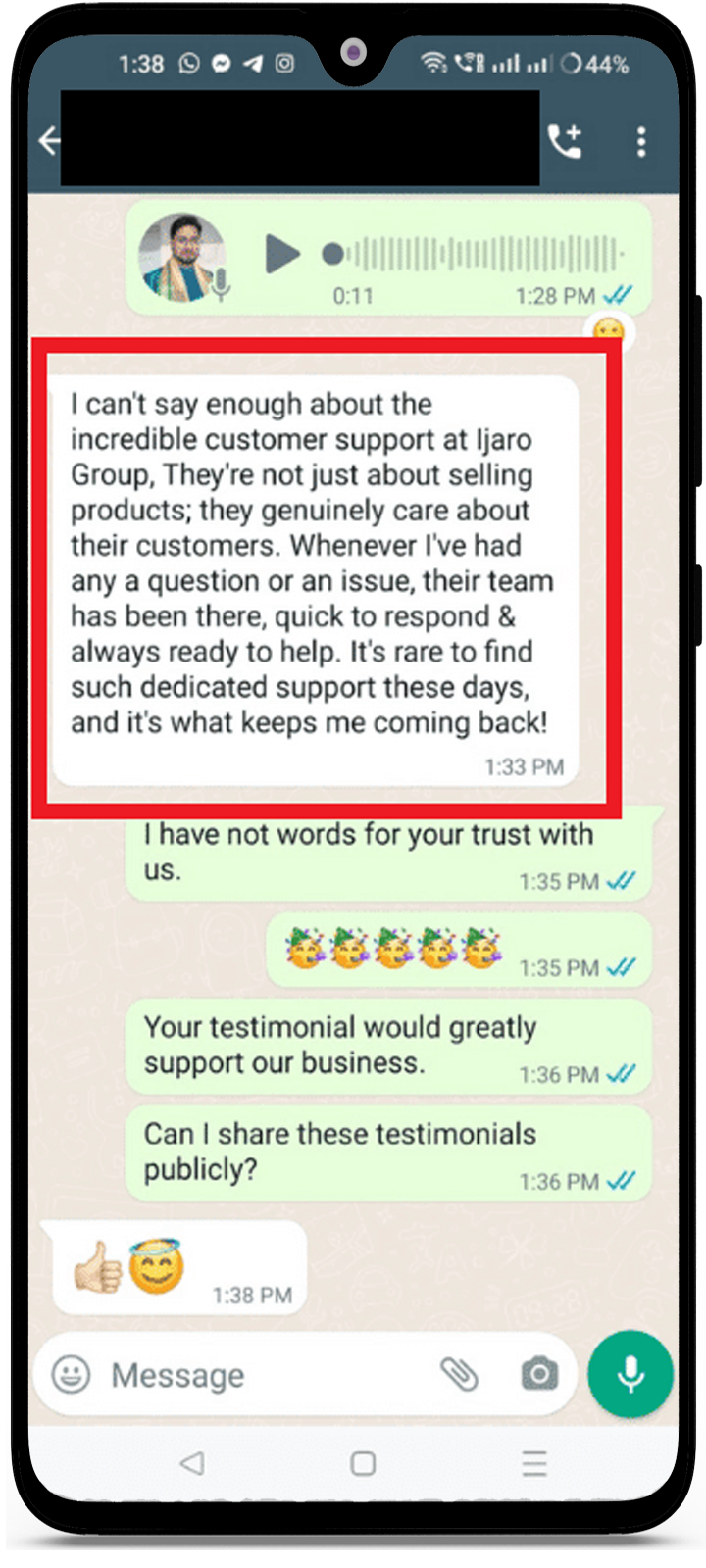Play the 0:11 voice message
This screenshot has width=706, height=1568.
tap(282, 254)
